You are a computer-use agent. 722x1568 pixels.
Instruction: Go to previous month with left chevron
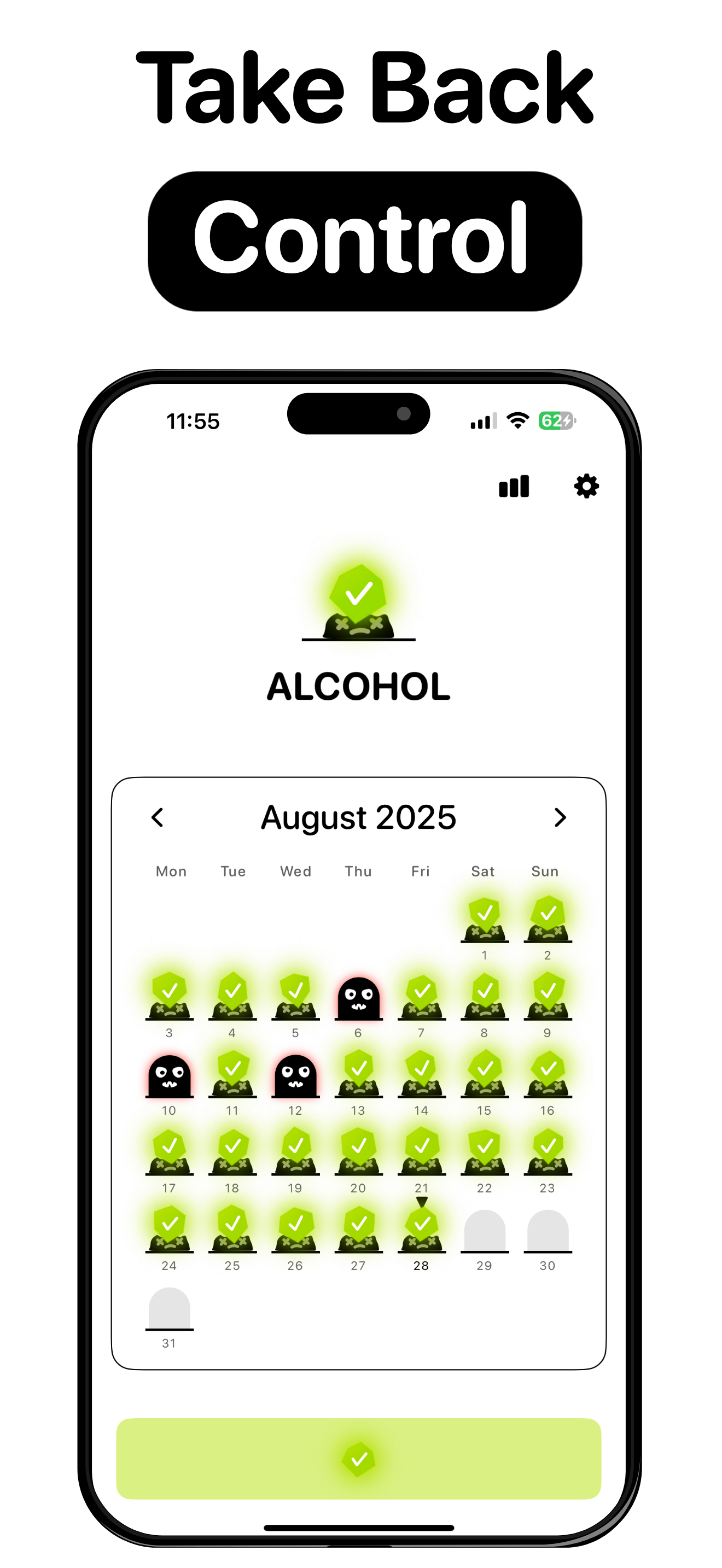coord(158,817)
